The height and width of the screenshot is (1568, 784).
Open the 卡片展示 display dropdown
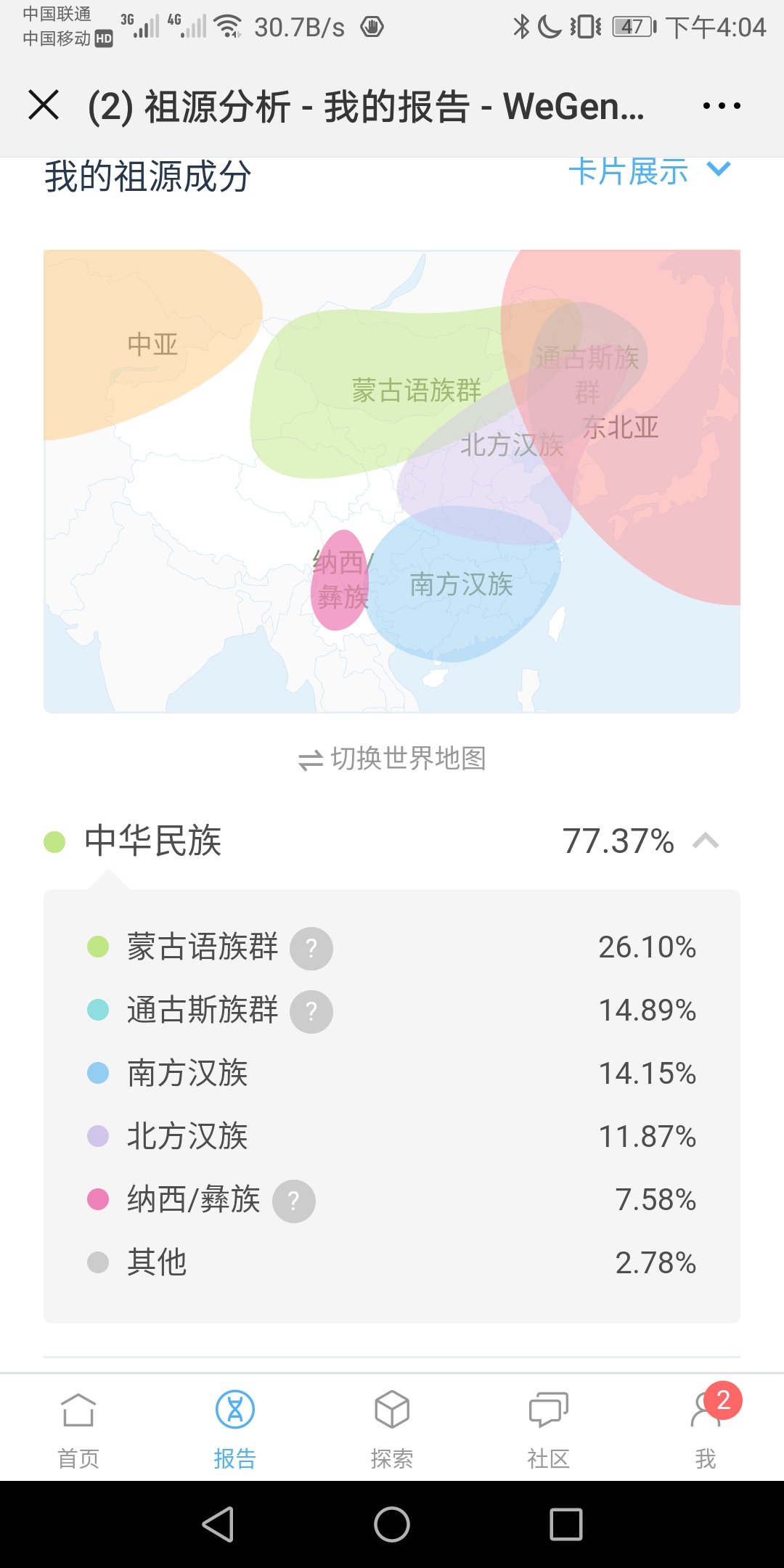point(649,171)
